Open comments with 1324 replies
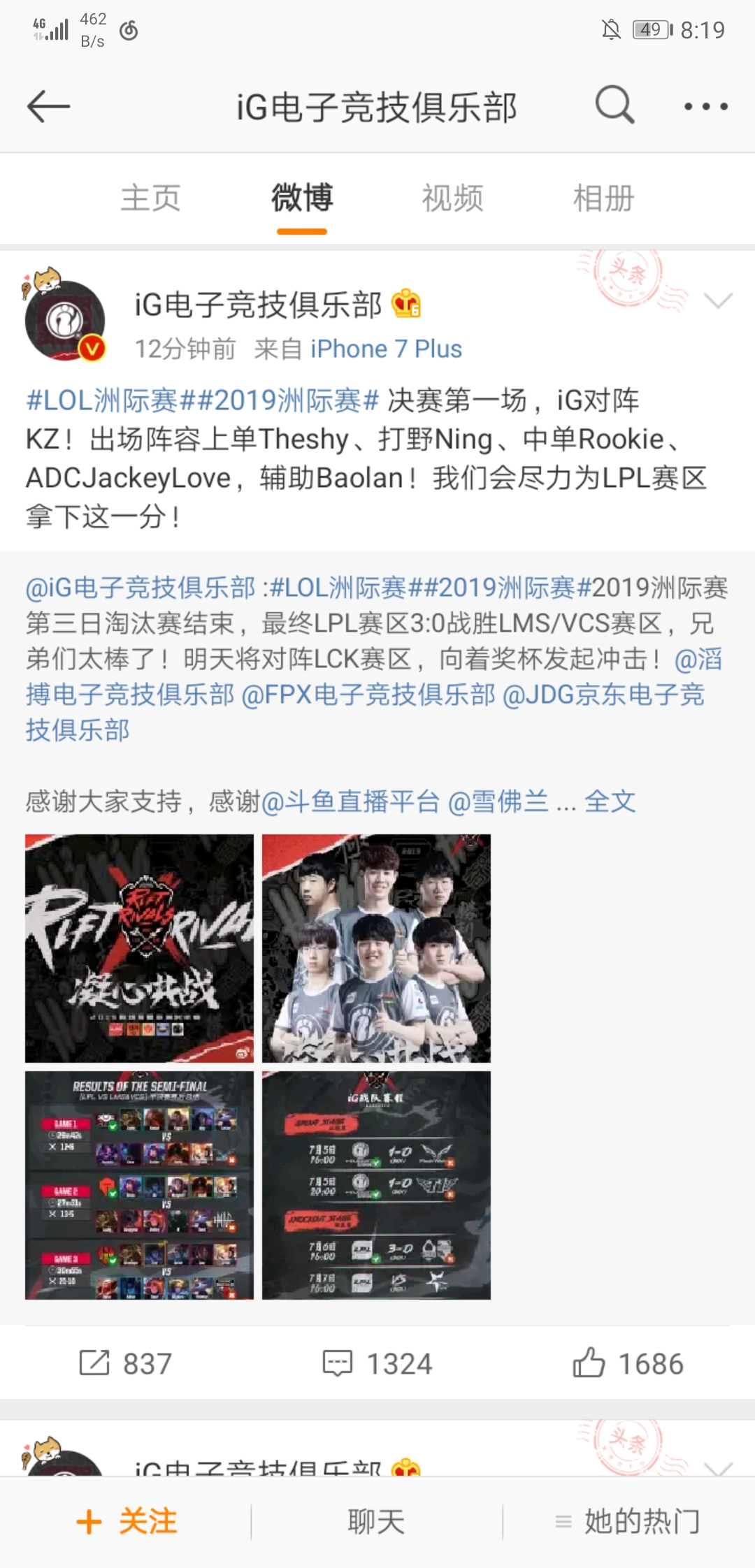755x1568 pixels. 377,1363
